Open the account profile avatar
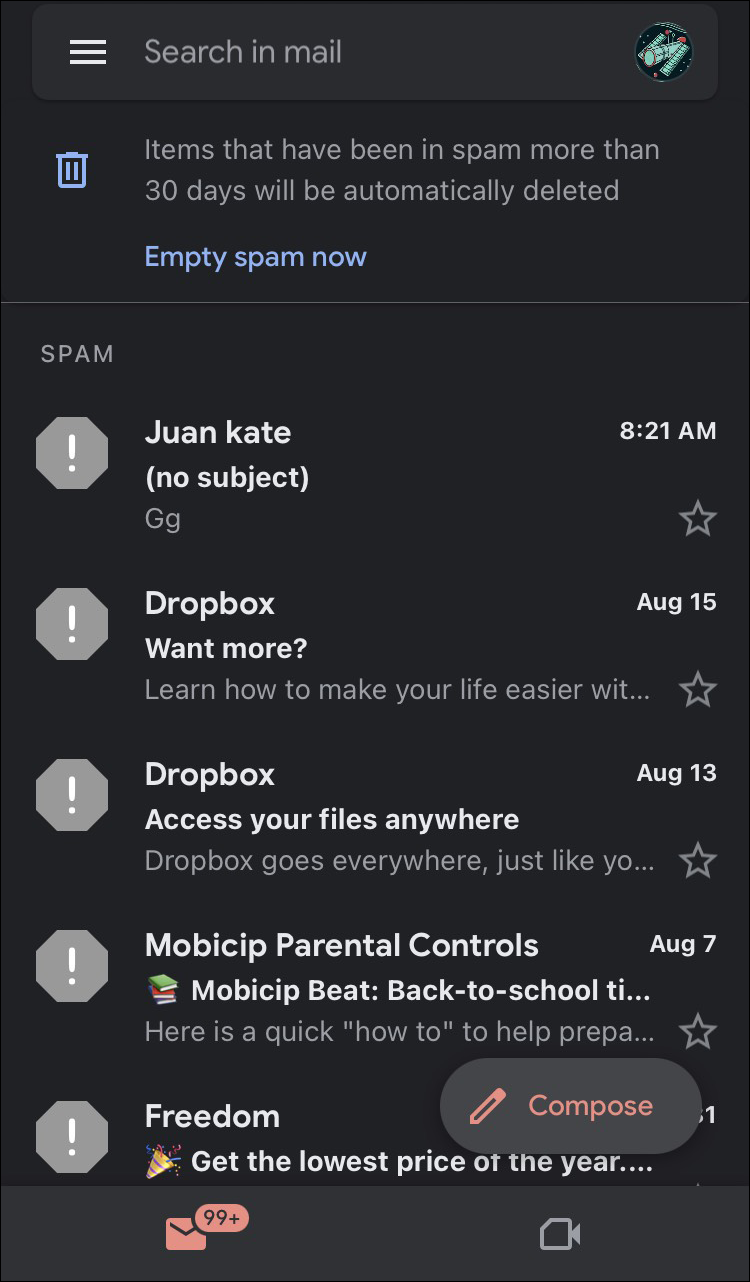The image size is (750, 1282). pos(664,52)
